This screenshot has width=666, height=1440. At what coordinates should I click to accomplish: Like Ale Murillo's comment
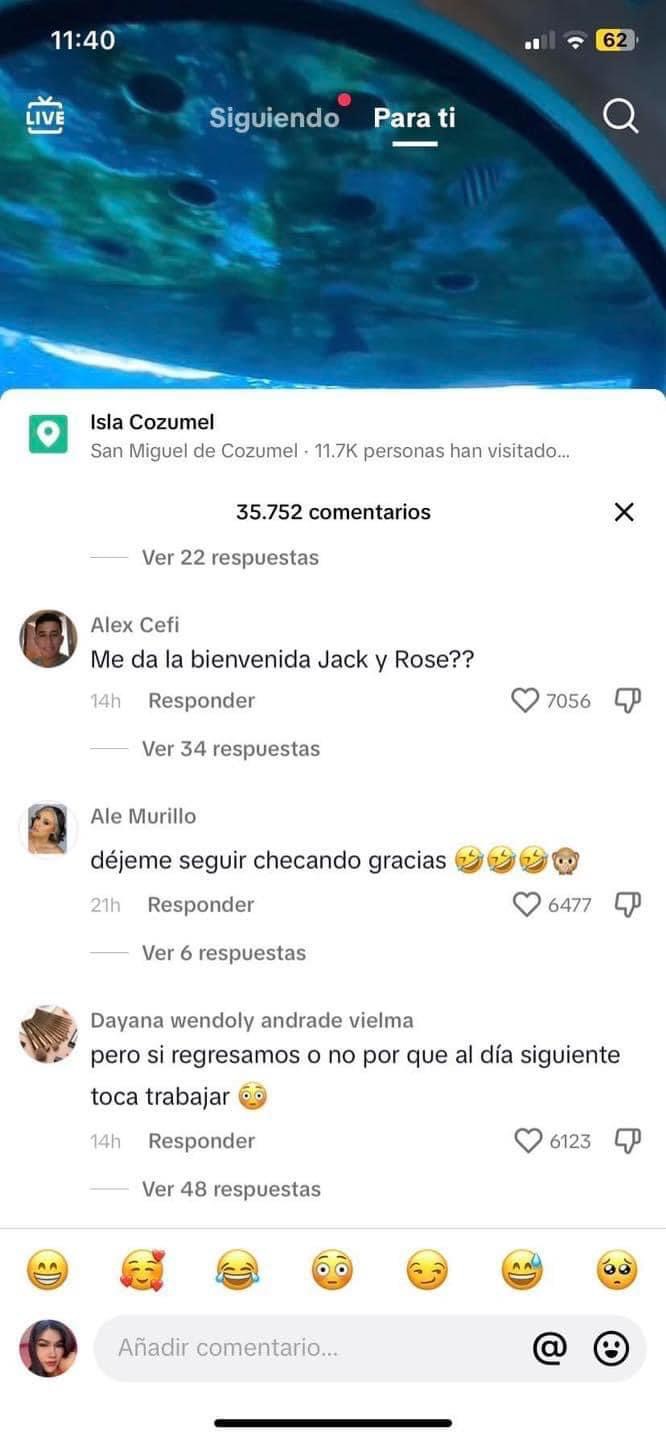[526, 905]
